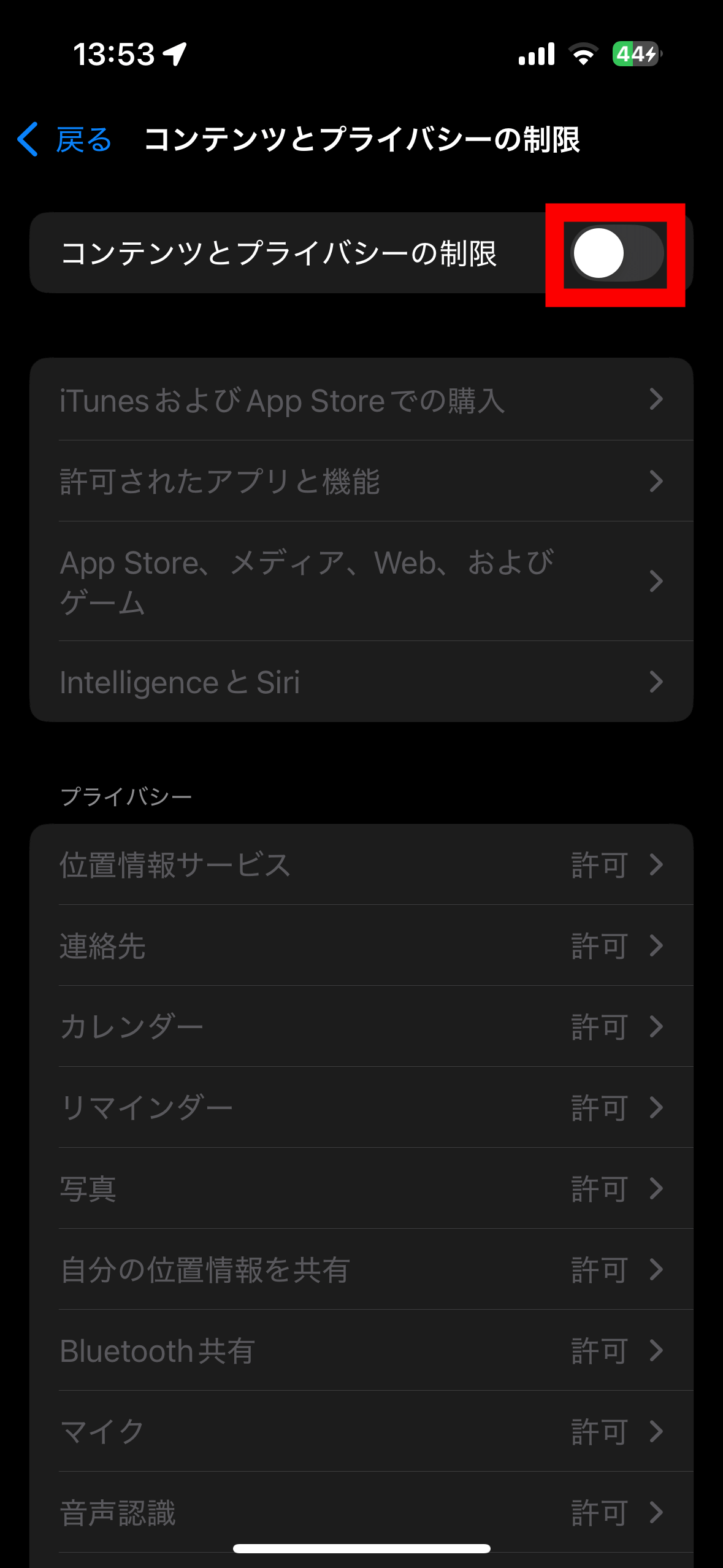Open 自分の位置情報を共有 row

[361, 1269]
